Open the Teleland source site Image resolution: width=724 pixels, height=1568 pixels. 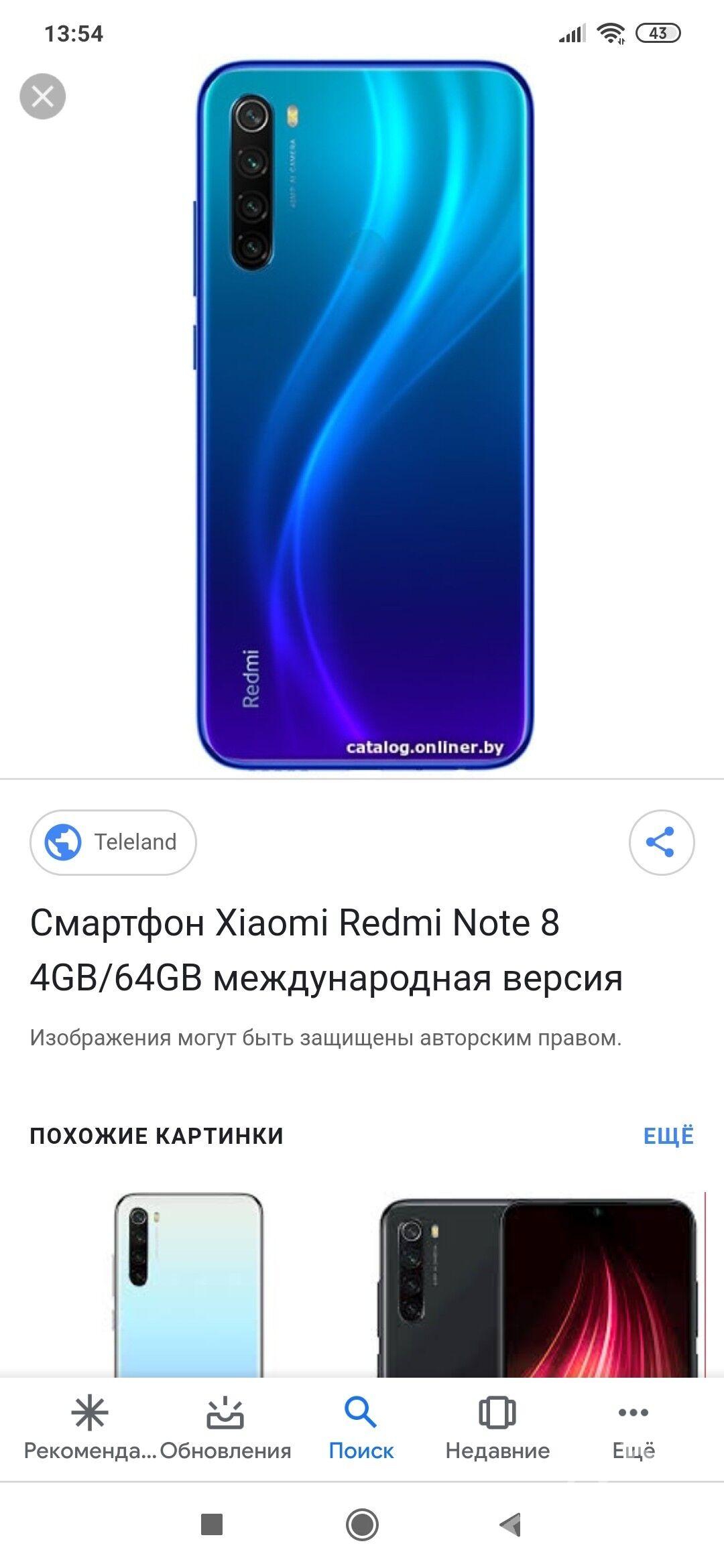point(113,842)
